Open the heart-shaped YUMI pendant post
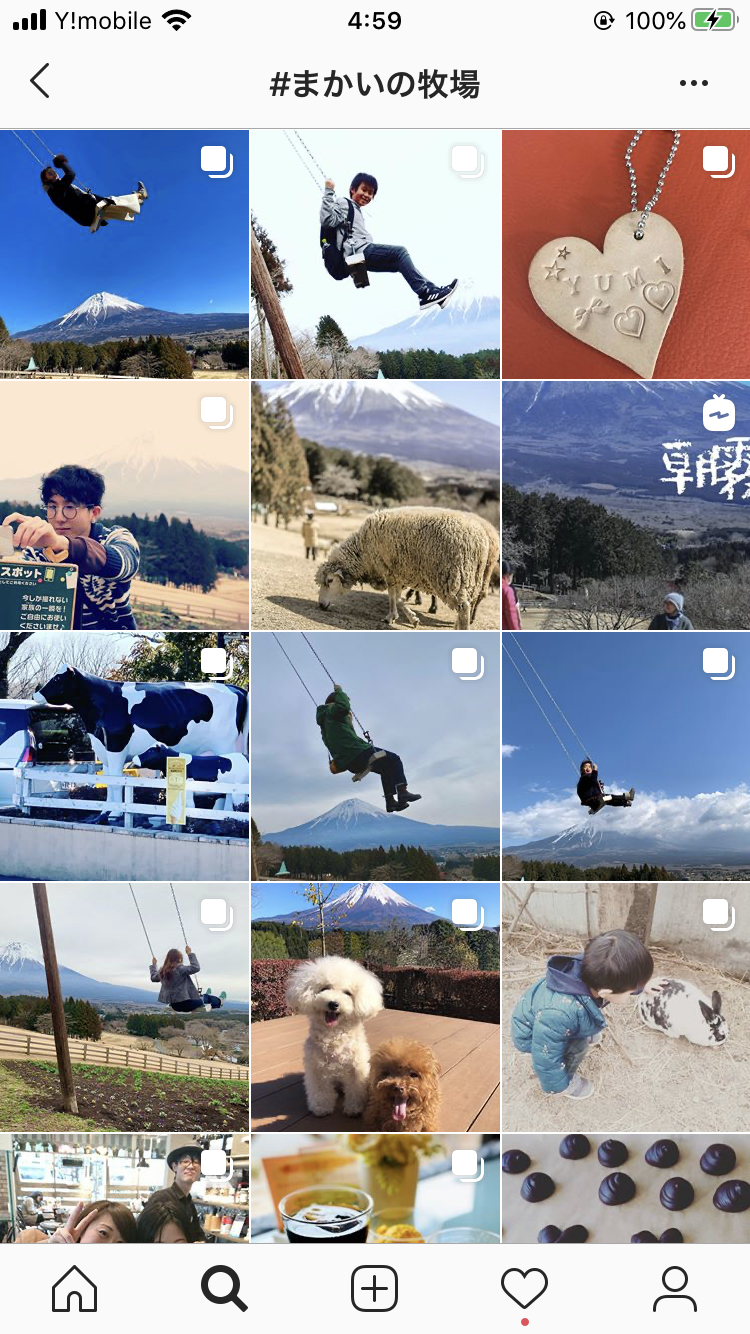Image resolution: width=750 pixels, height=1334 pixels. click(625, 254)
